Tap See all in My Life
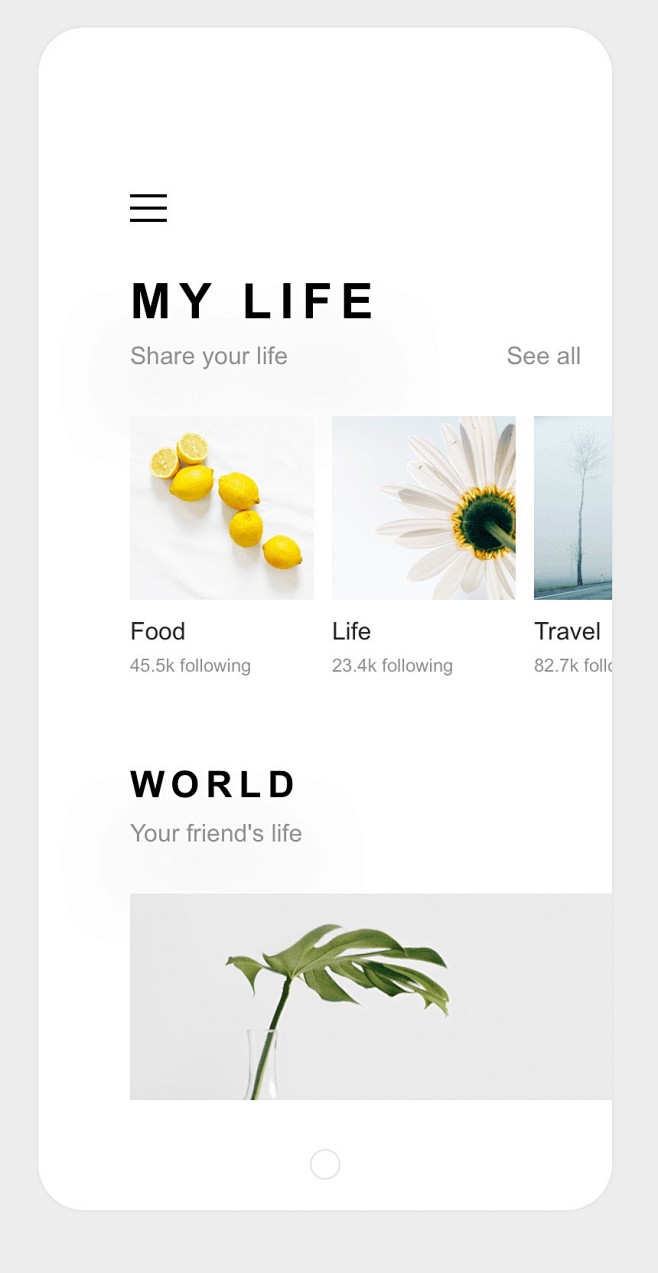Viewport: 658px width, 1273px height. (543, 356)
